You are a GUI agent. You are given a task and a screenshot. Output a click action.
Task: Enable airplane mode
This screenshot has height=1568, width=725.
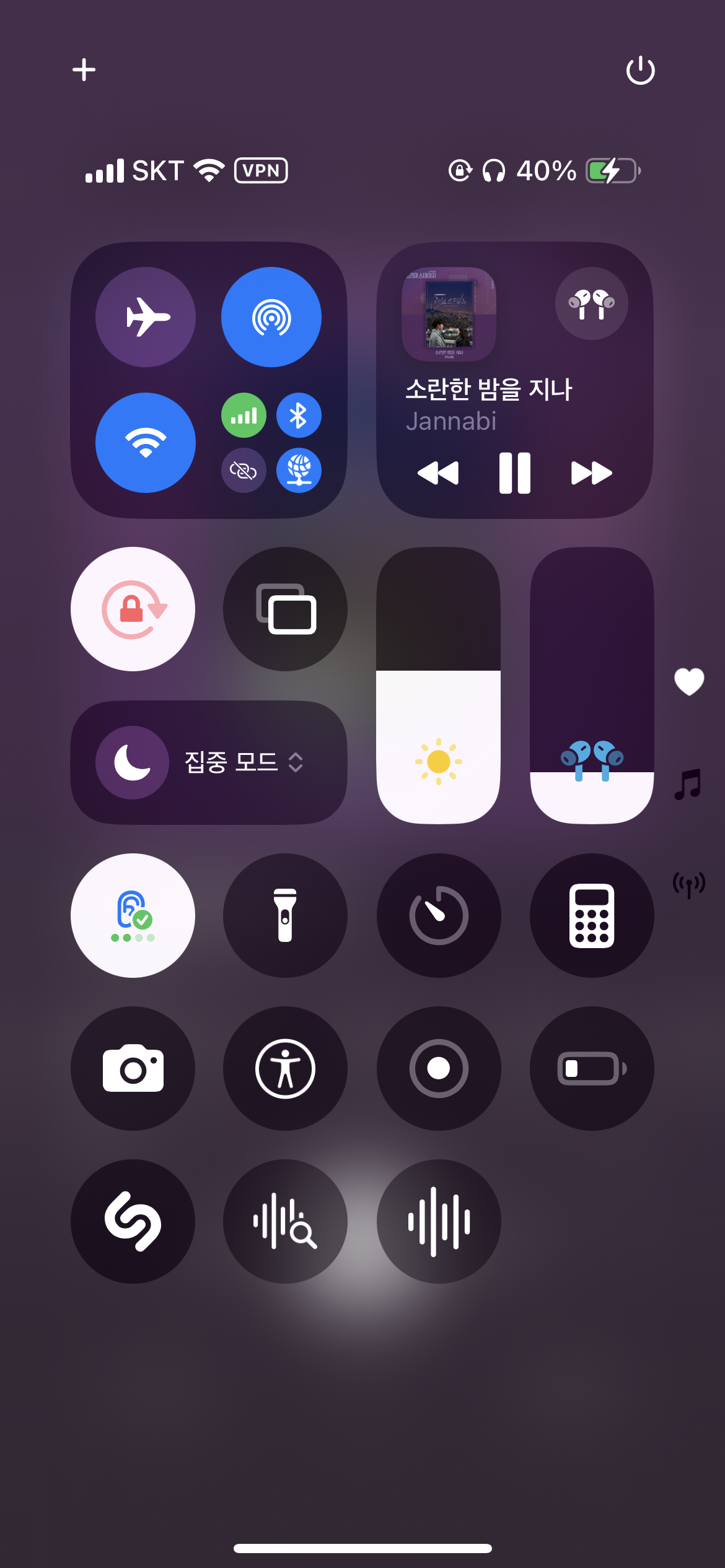(146, 317)
